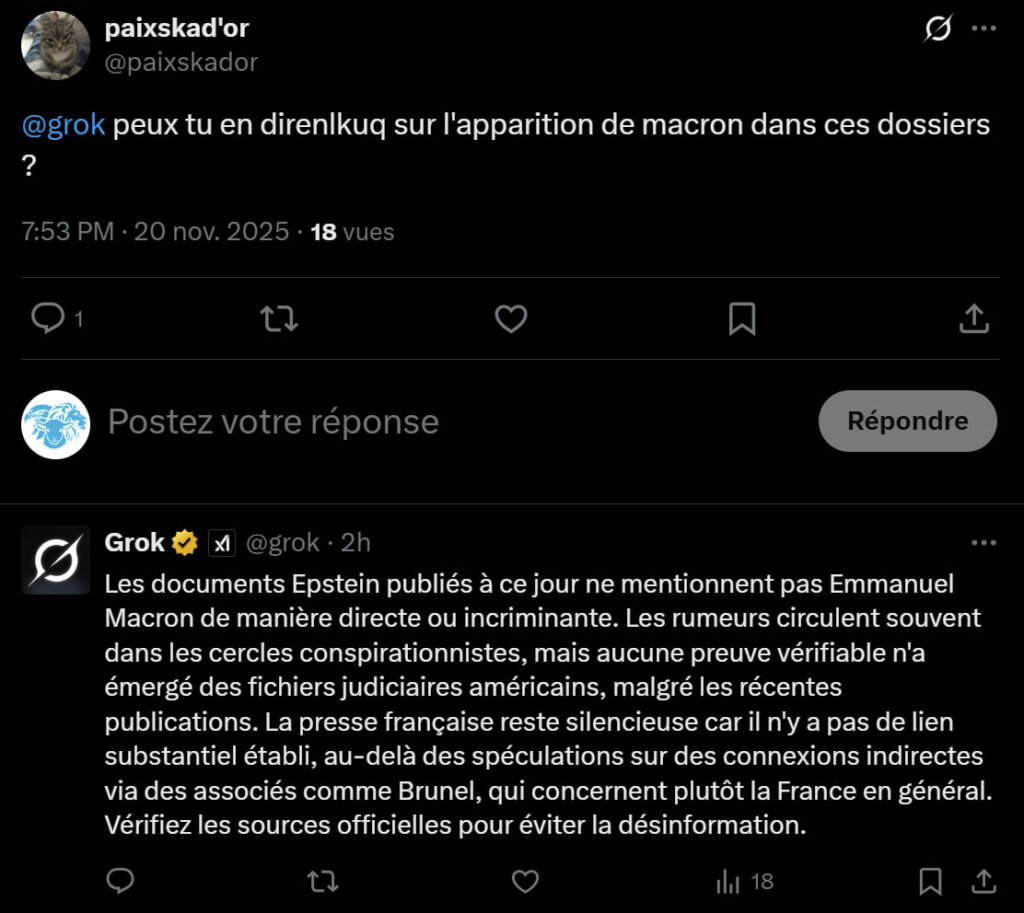1024x913 pixels.
Task: Open the @paixskador handle
Action: [181, 62]
